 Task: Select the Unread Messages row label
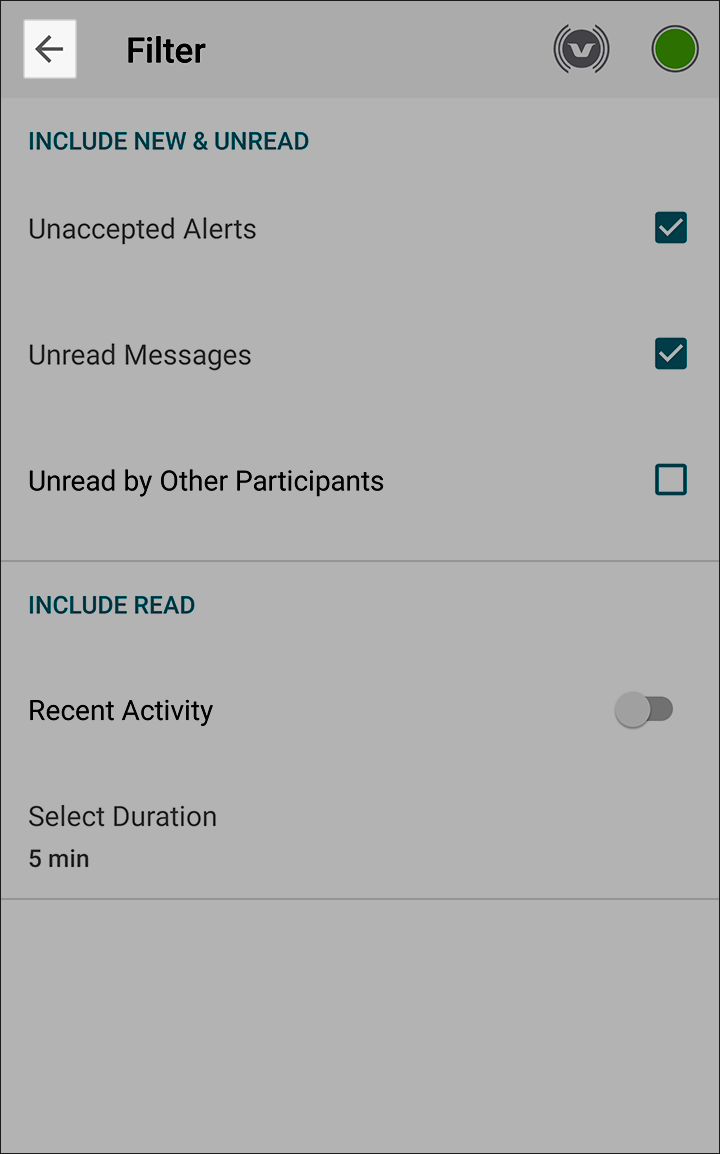139,353
